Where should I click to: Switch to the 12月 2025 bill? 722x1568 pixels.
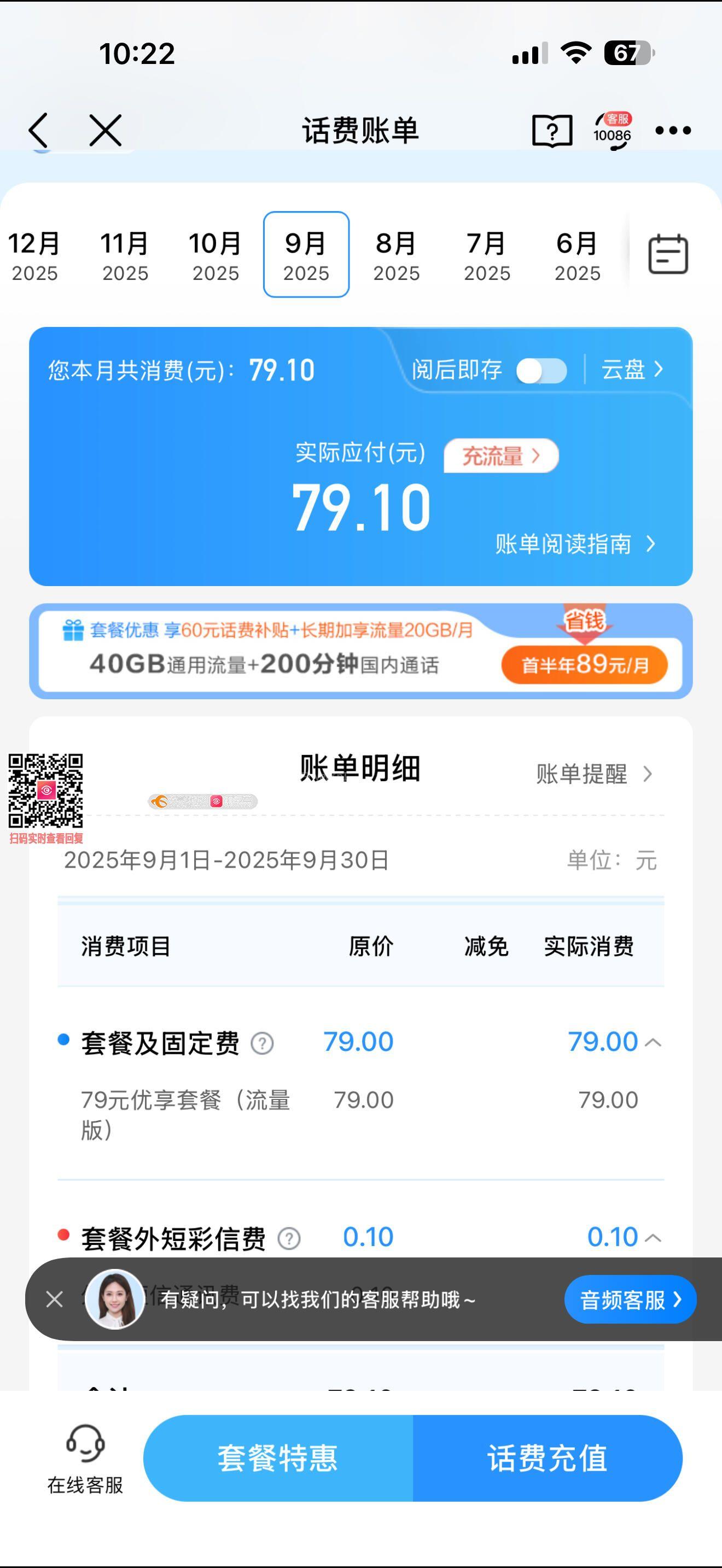[x=34, y=256]
